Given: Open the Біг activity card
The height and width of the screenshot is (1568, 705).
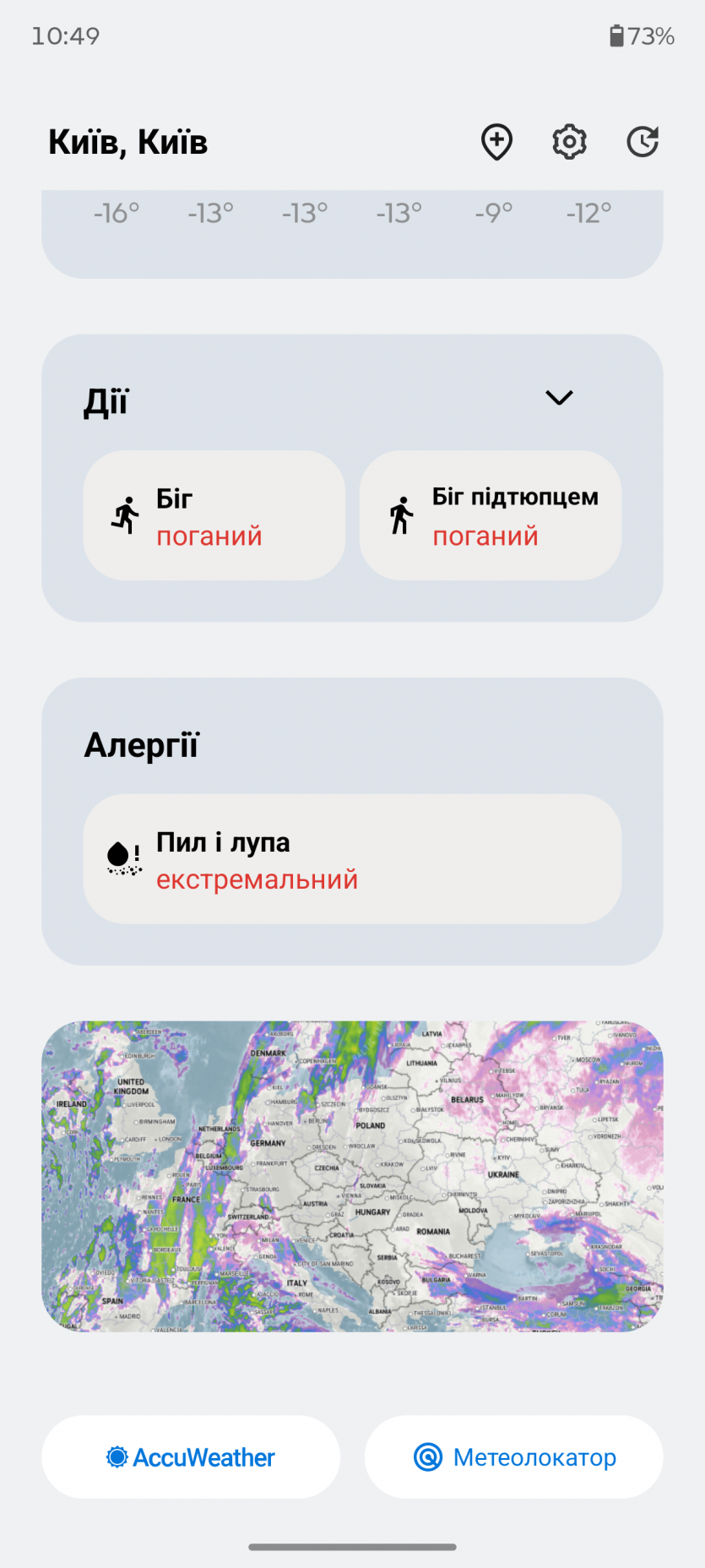Looking at the screenshot, I should pyautogui.click(x=214, y=515).
